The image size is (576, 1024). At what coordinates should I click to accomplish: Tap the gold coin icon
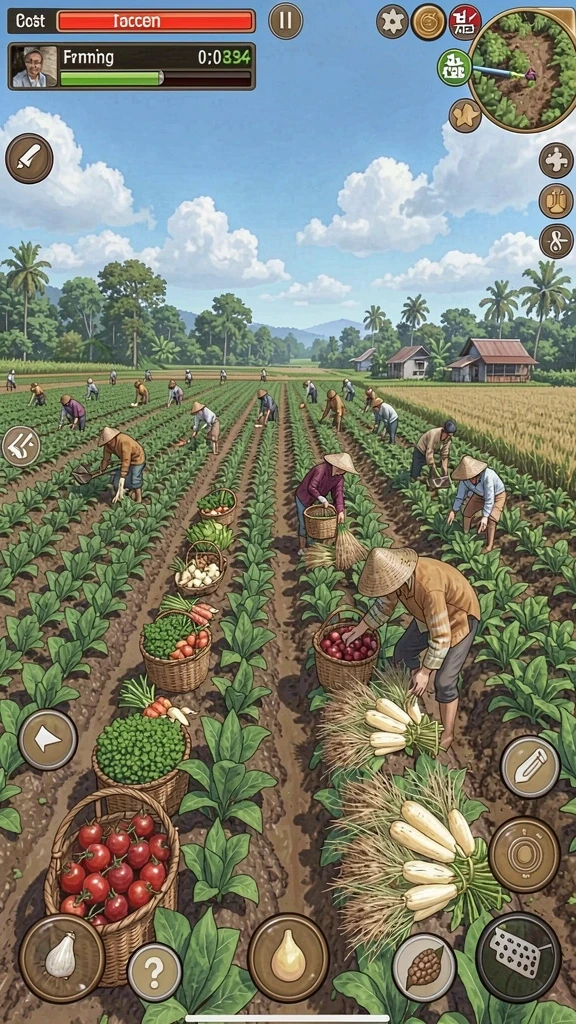pyautogui.click(x=428, y=22)
